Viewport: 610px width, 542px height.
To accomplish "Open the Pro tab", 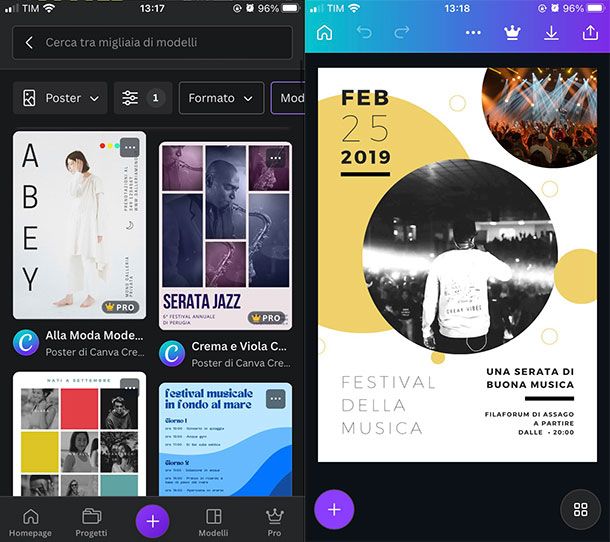I will click(274, 522).
